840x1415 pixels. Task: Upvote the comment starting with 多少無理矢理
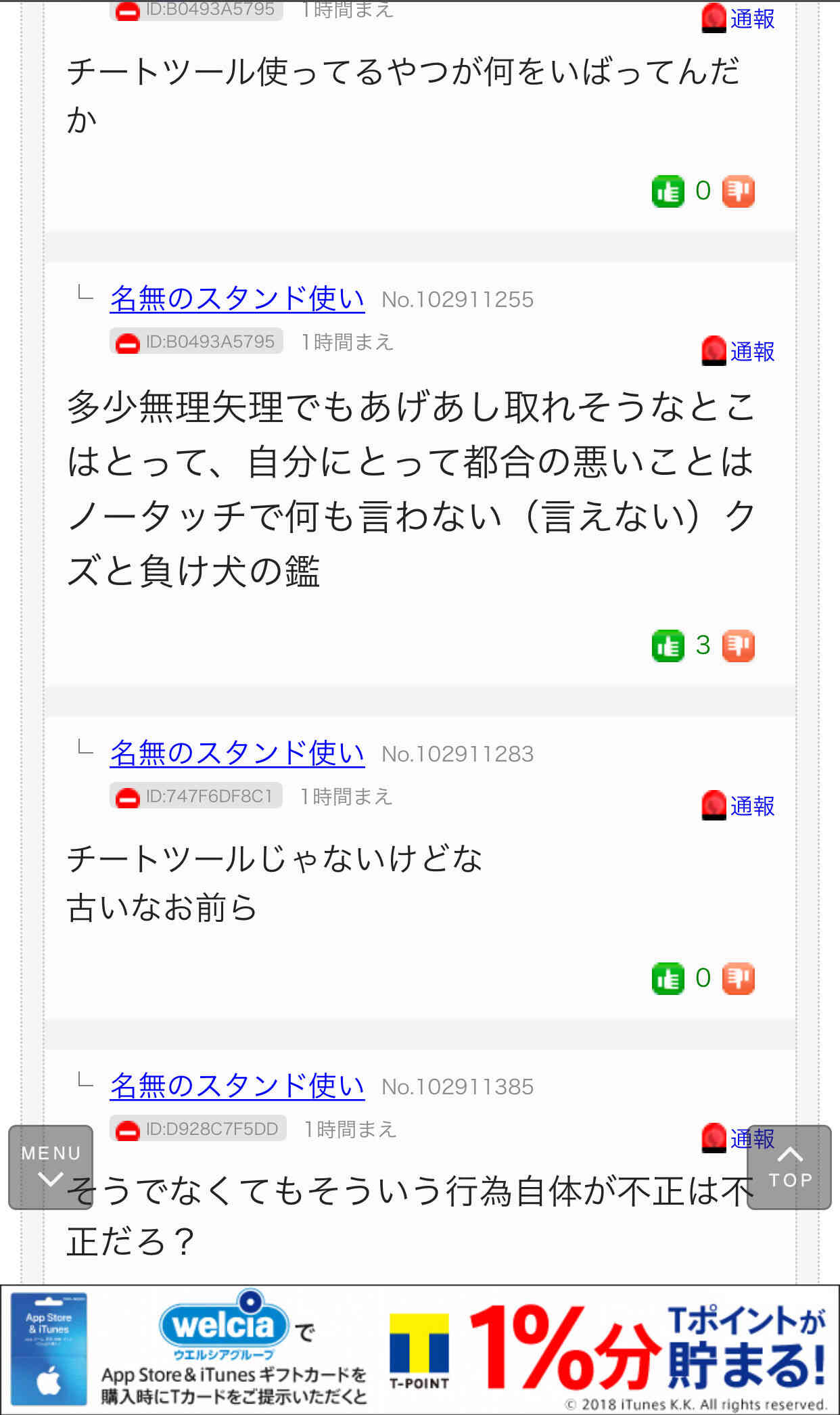point(668,646)
